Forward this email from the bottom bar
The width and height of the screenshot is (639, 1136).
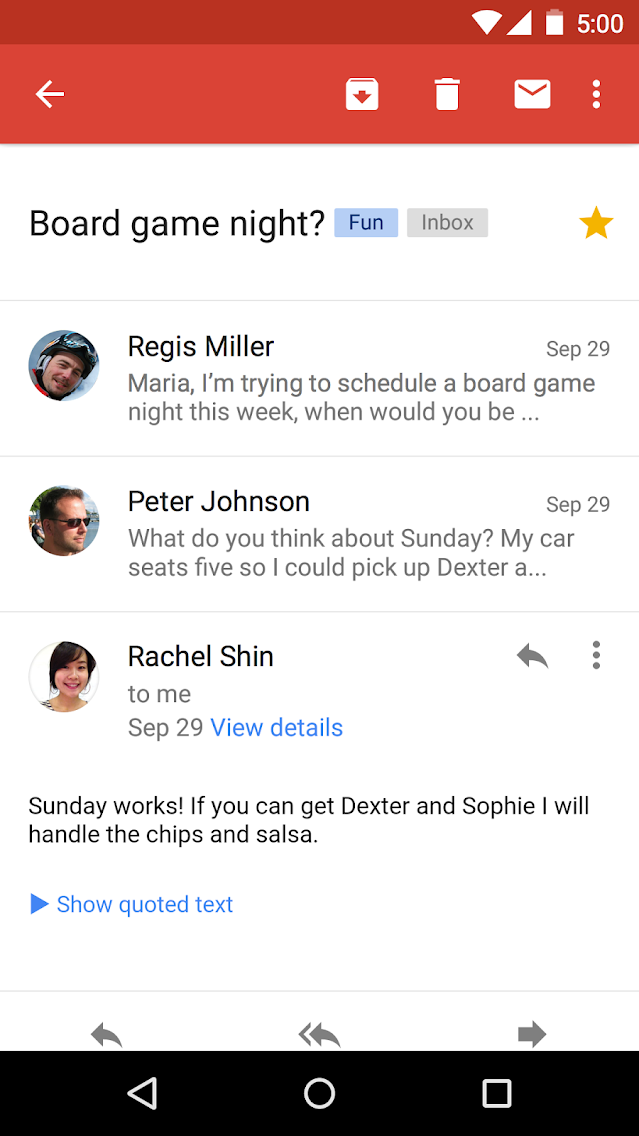[x=532, y=1033]
